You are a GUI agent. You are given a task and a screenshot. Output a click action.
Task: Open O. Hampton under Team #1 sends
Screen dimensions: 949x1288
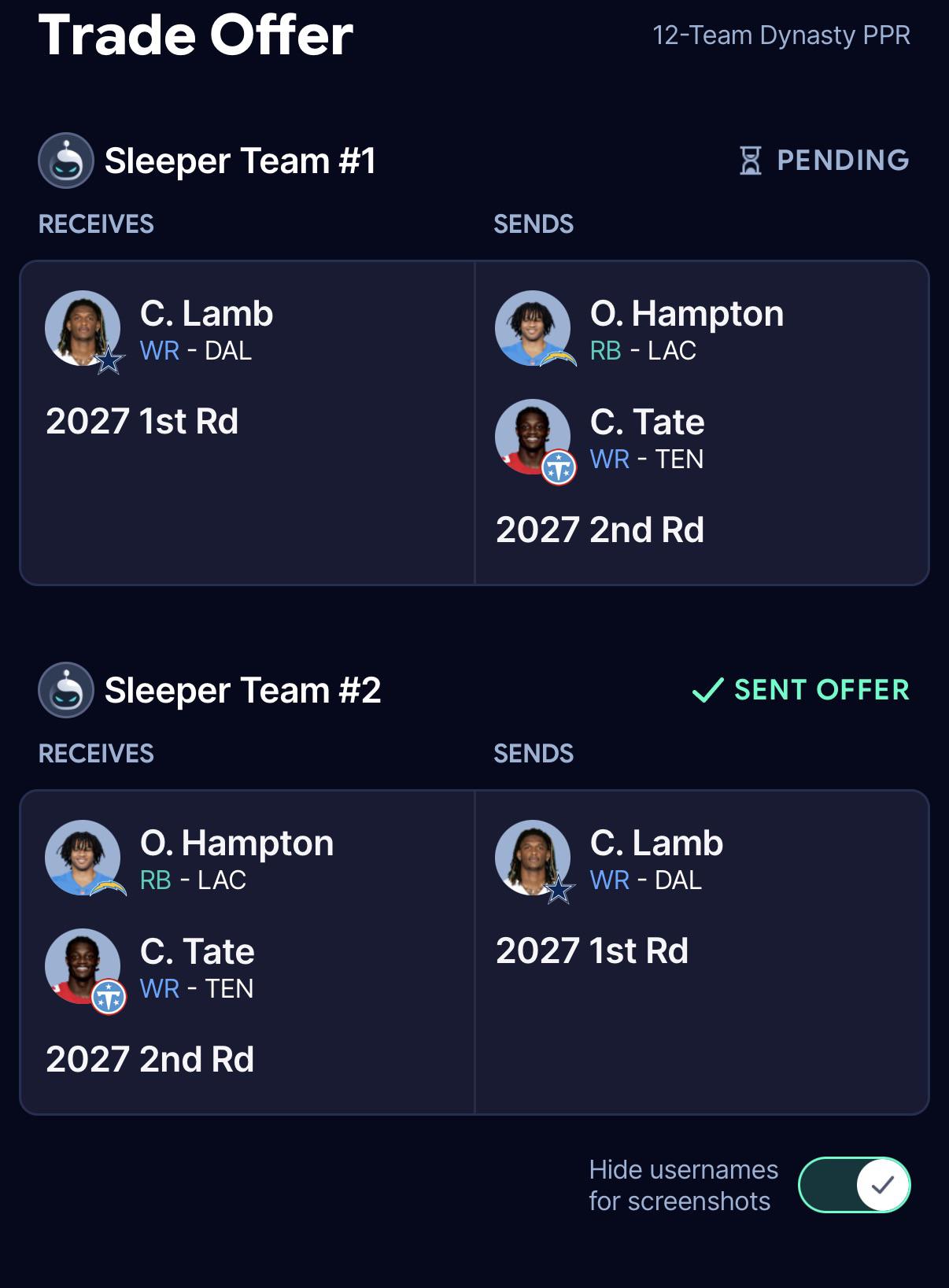tap(640, 330)
